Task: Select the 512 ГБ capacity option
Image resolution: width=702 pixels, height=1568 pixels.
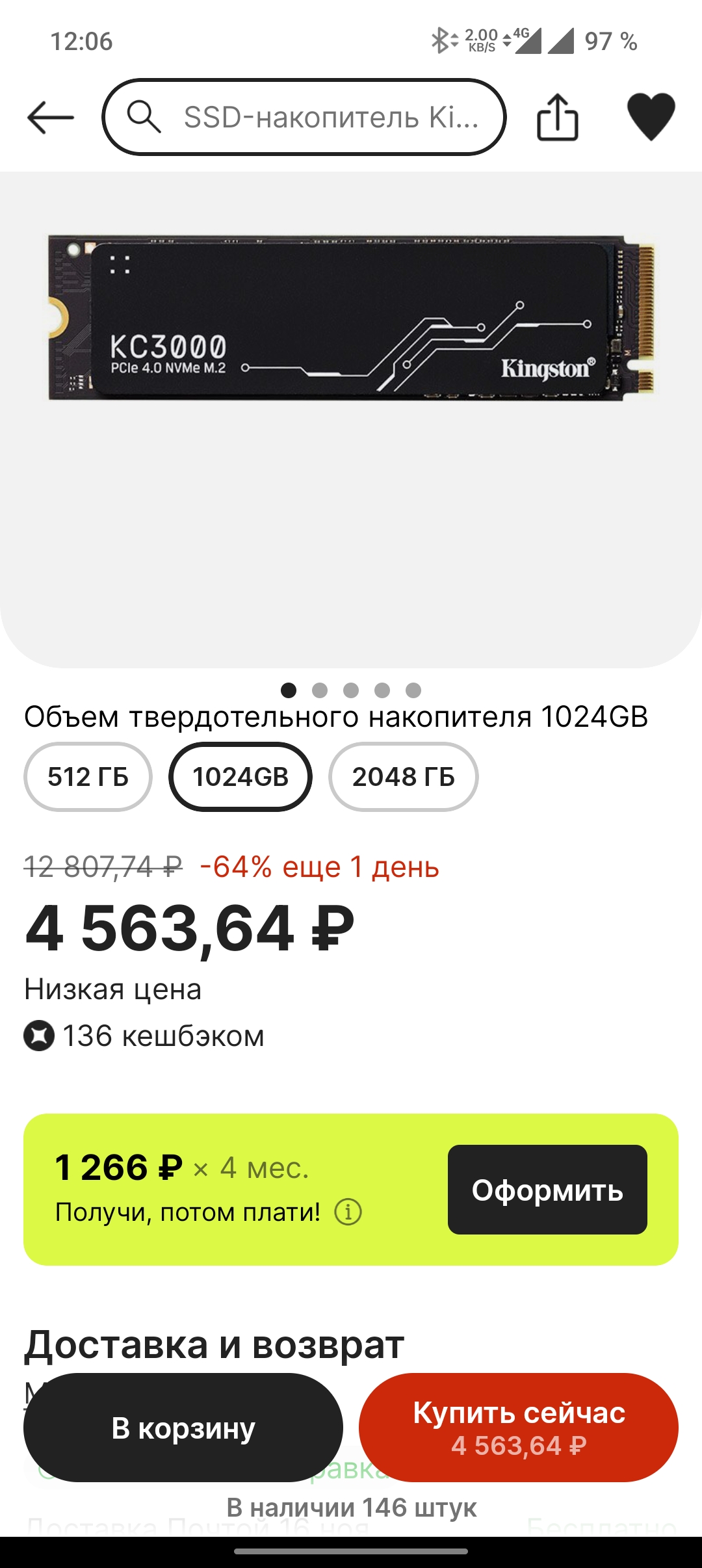Action: pos(88,777)
